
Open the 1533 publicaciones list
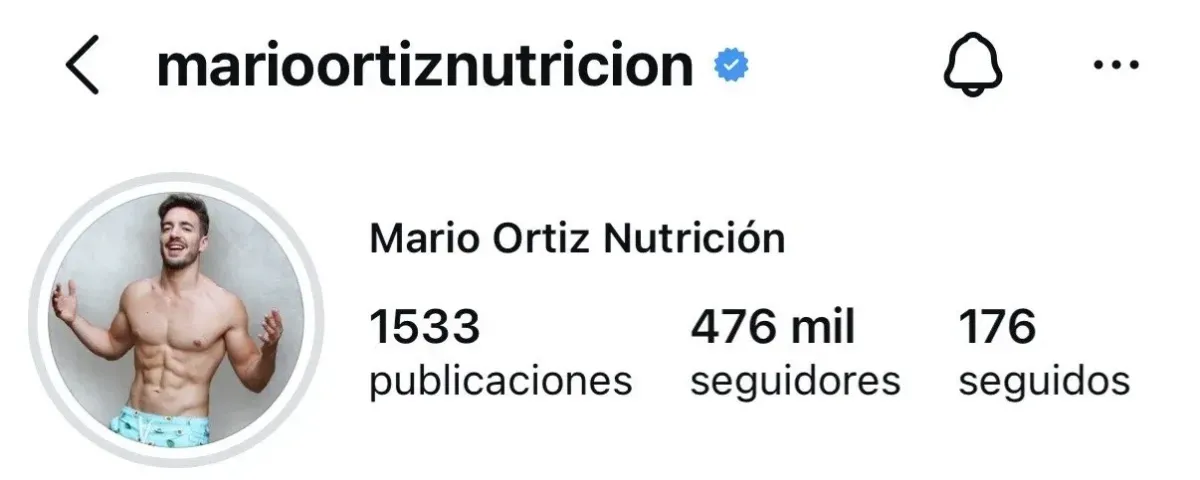500,353
